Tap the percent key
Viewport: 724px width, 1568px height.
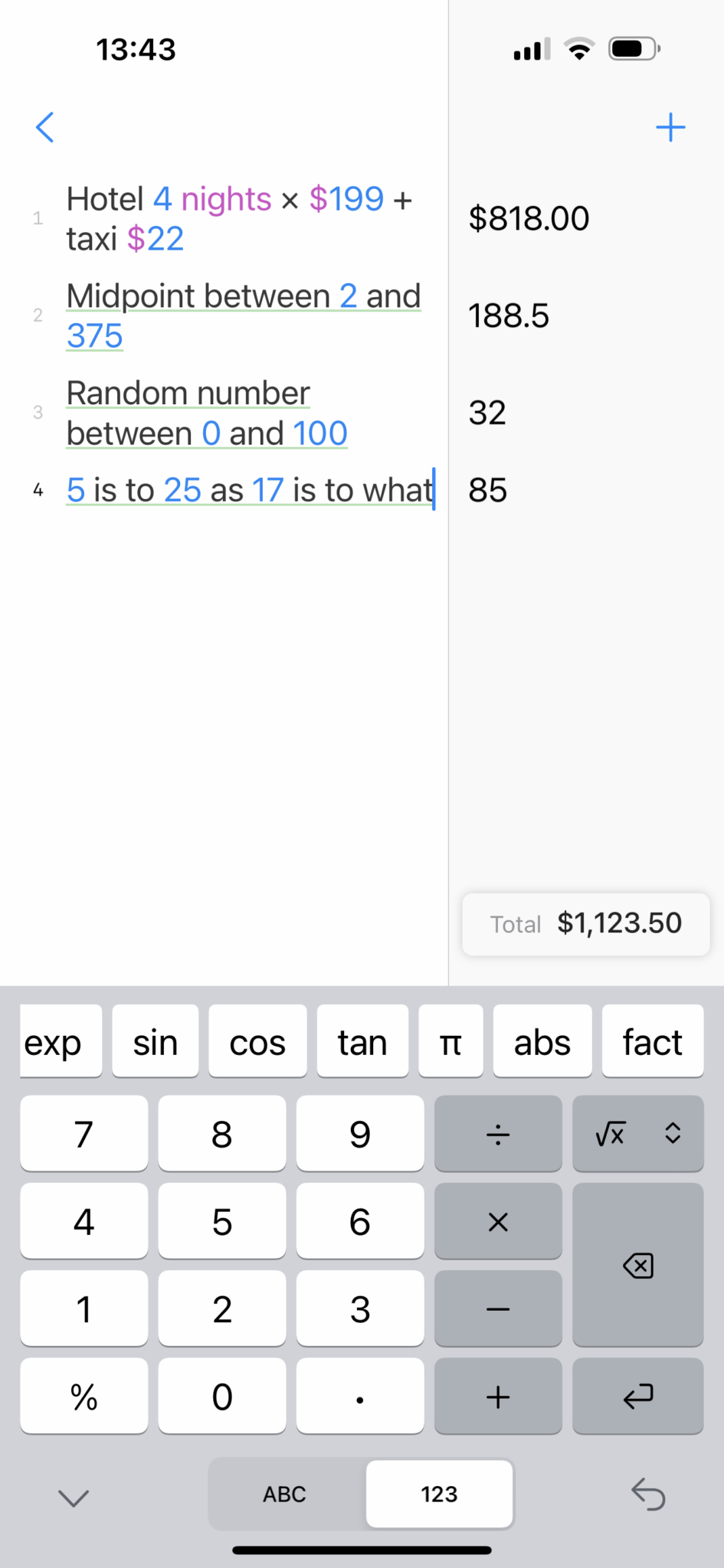84,1396
